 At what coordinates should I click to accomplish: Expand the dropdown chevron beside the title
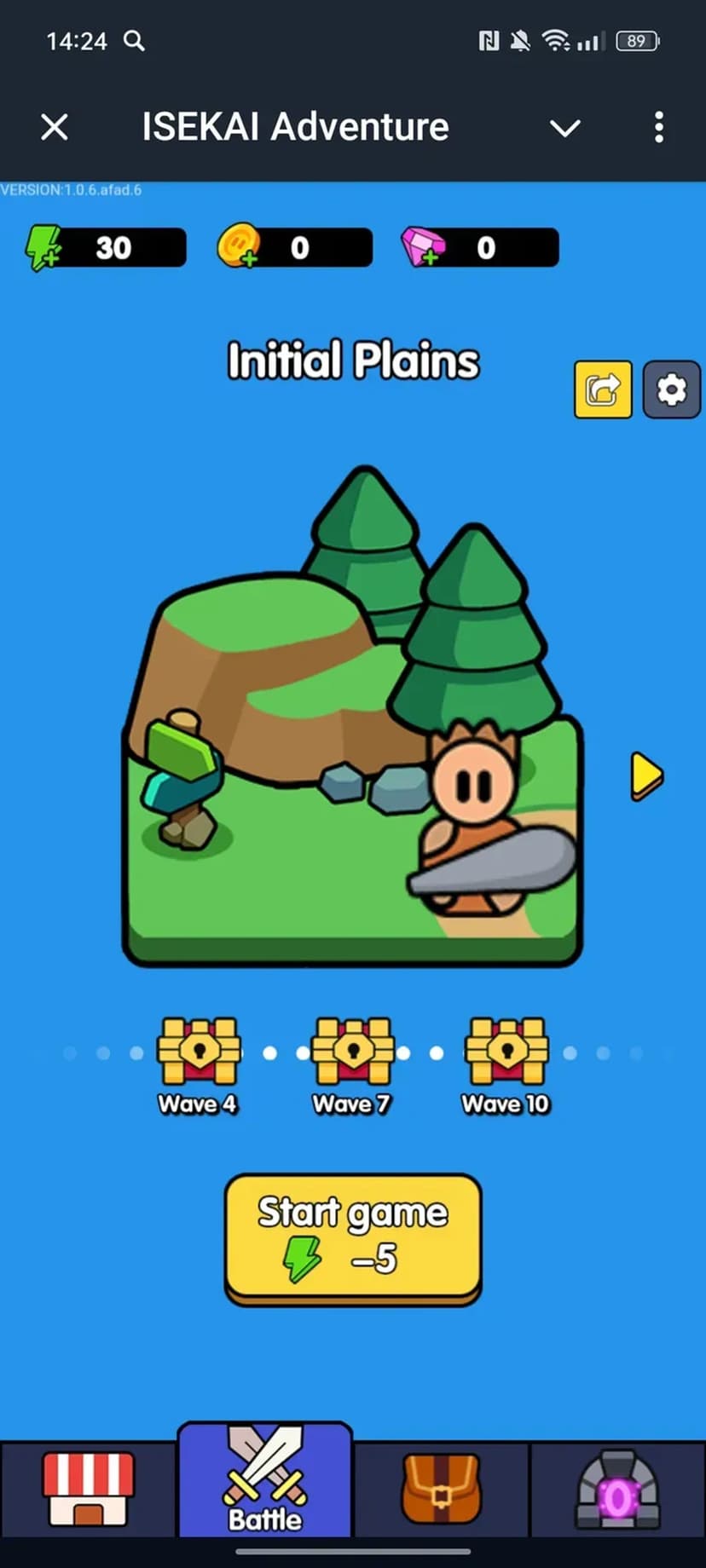[564, 128]
